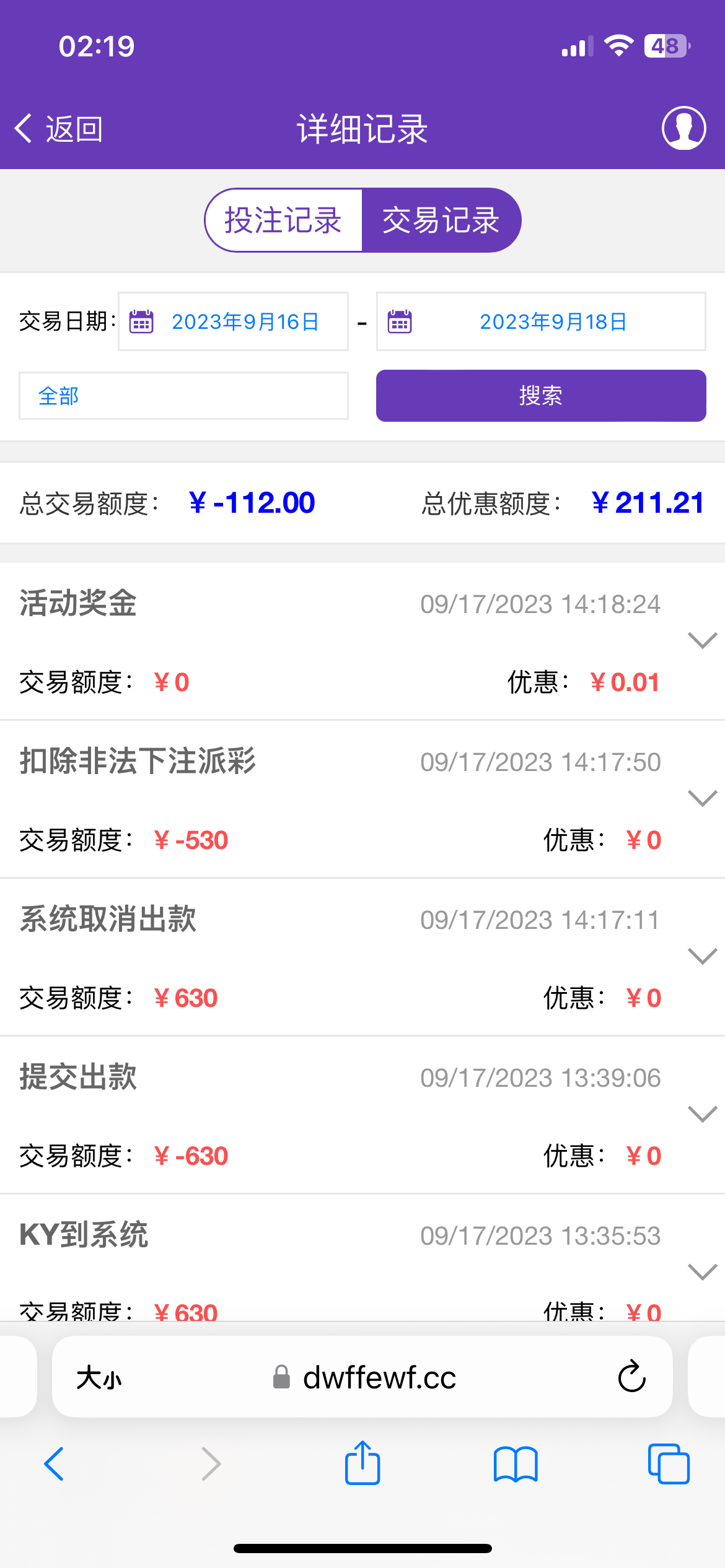The height and width of the screenshot is (1568, 725).
Task: Open the user profile icon
Action: point(682,128)
